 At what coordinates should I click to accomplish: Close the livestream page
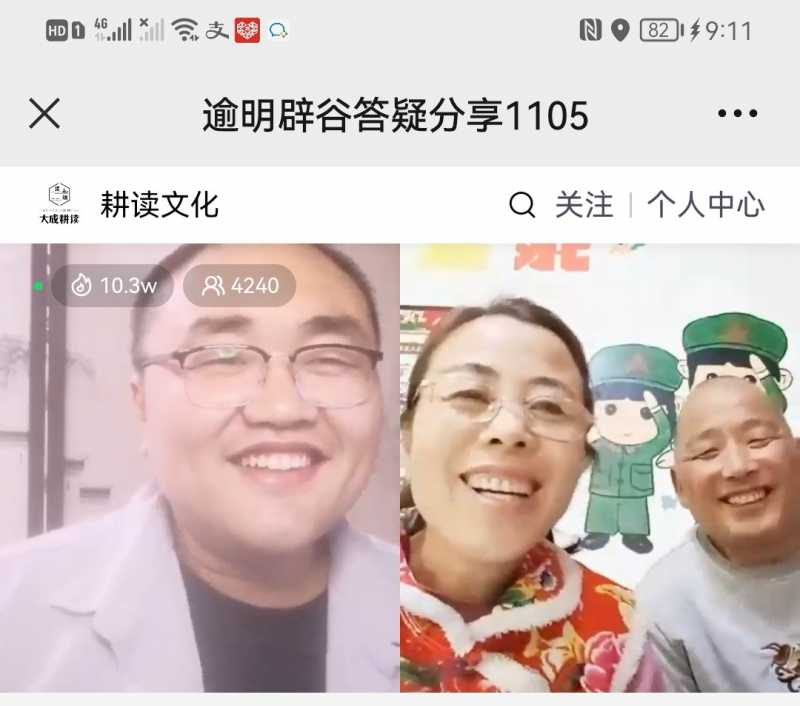click(x=44, y=114)
